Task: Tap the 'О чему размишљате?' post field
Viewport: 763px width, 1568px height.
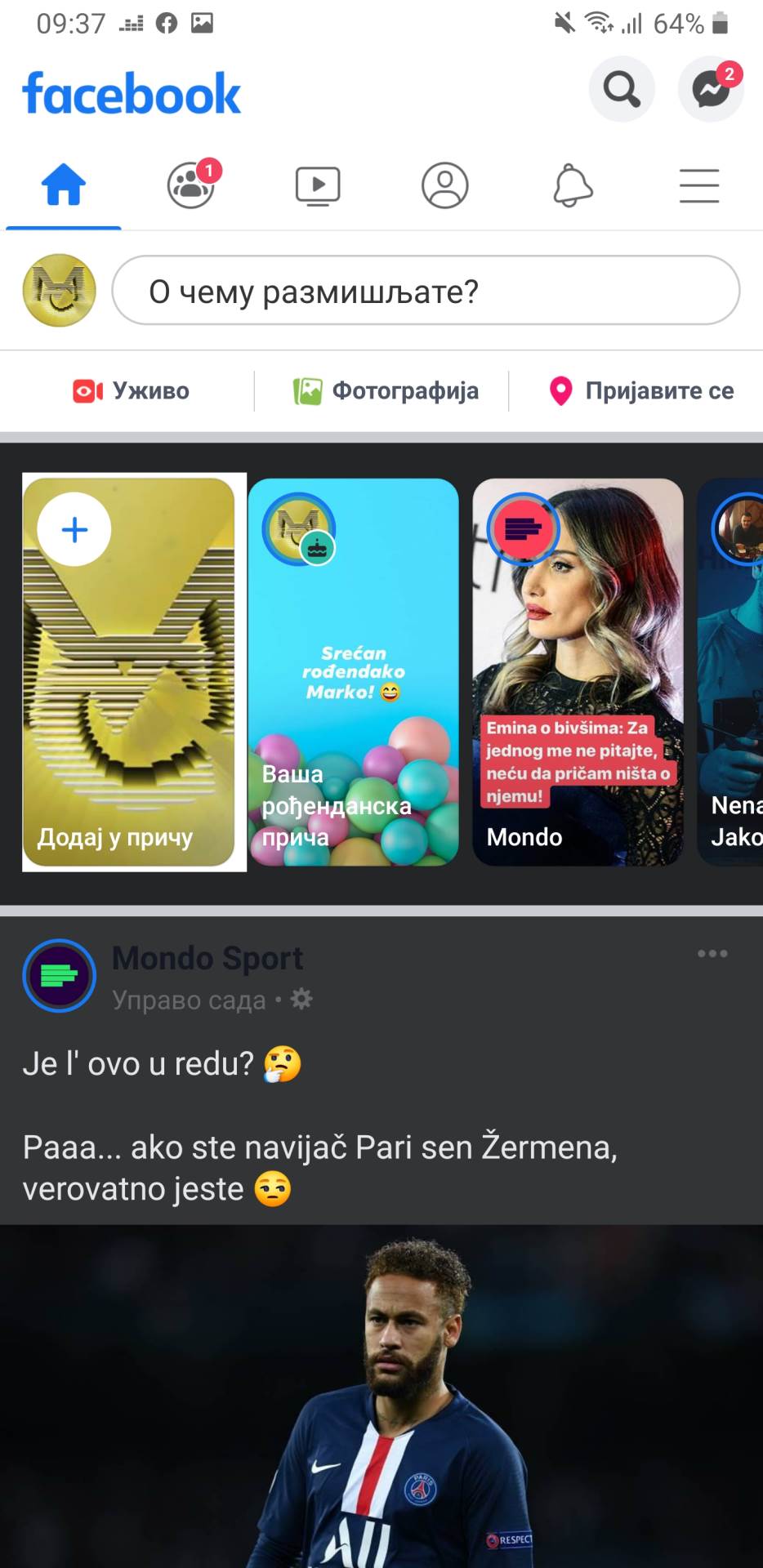Action: (x=425, y=291)
